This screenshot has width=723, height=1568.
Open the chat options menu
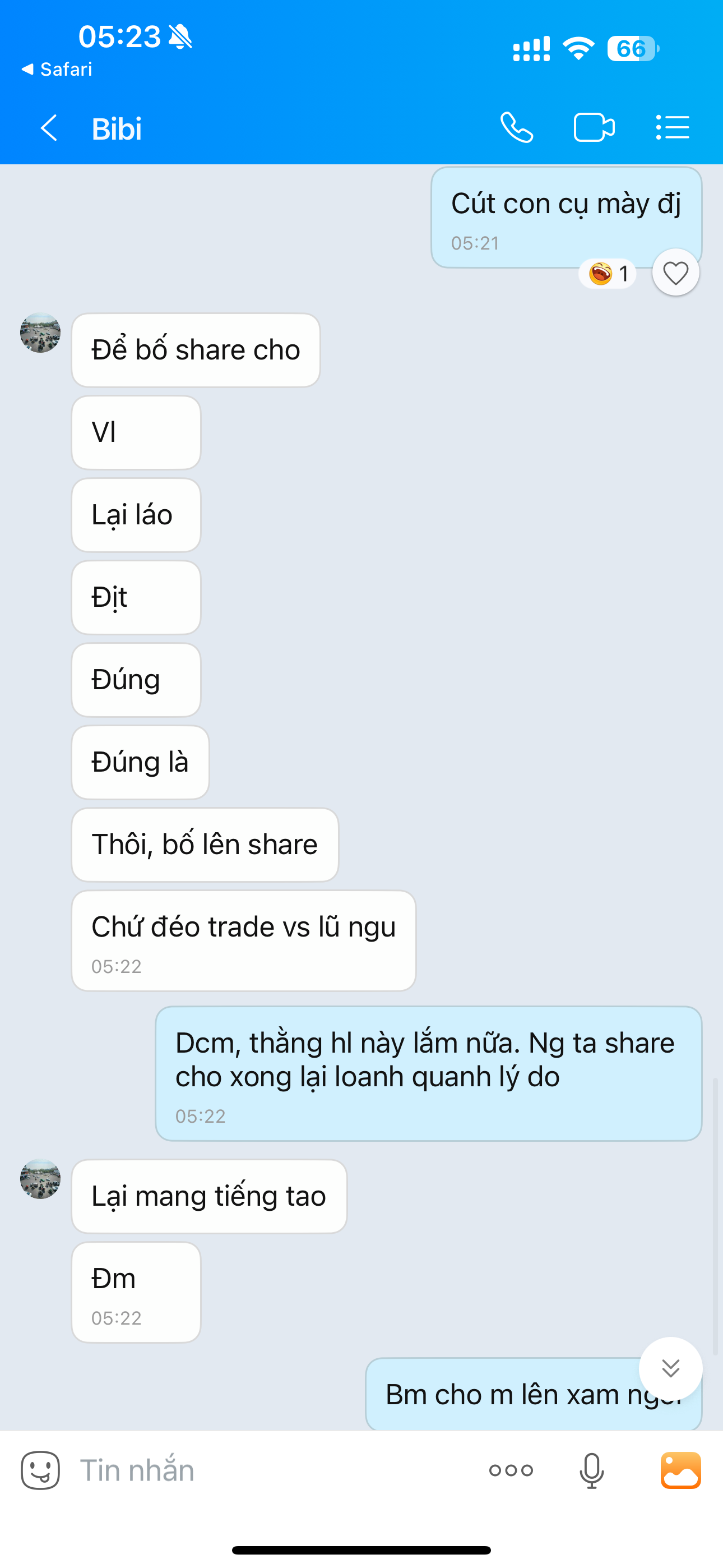coord(673,128)
